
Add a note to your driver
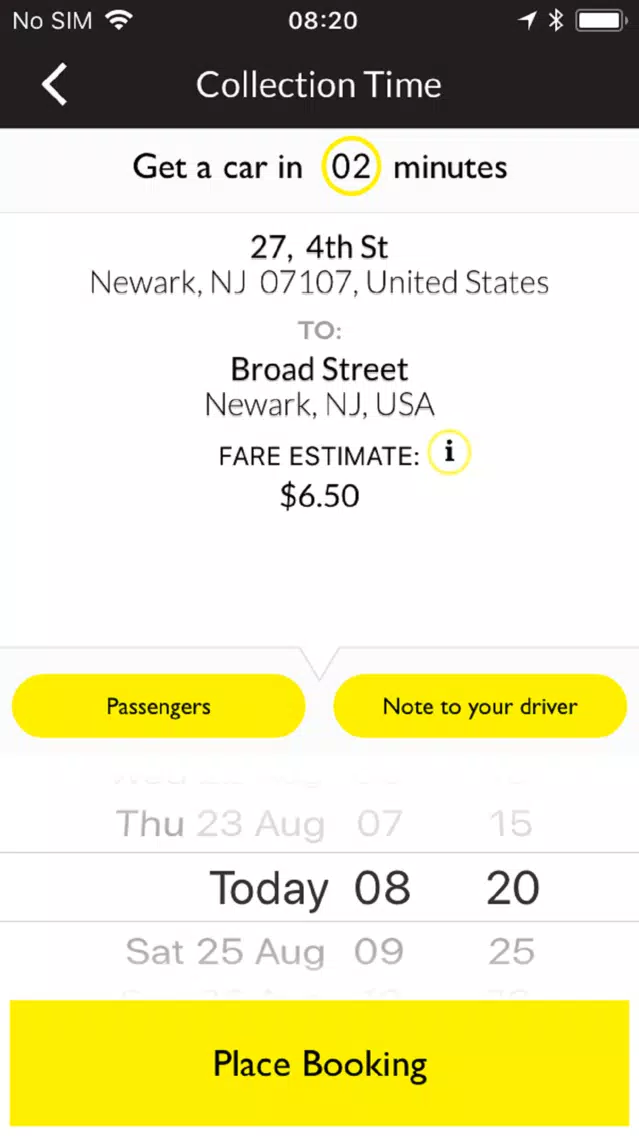pyautogui.click(x=480, y=706)
